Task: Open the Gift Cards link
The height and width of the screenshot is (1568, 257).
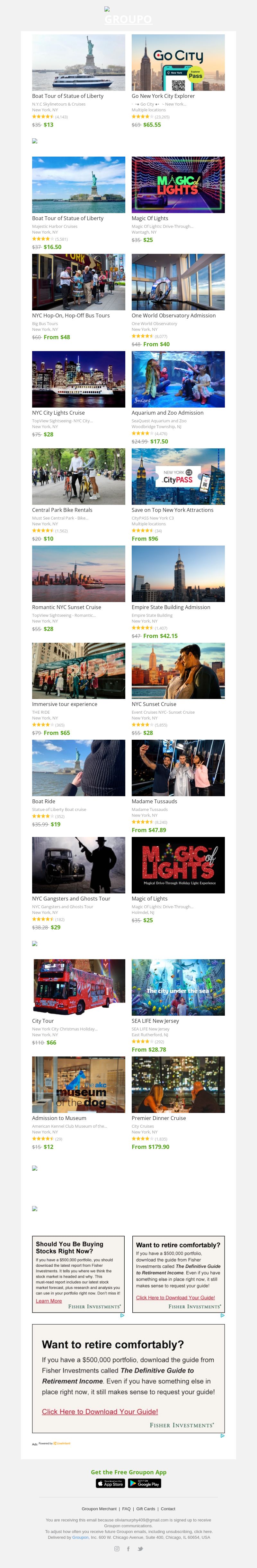Action: tap(146, 1509)
